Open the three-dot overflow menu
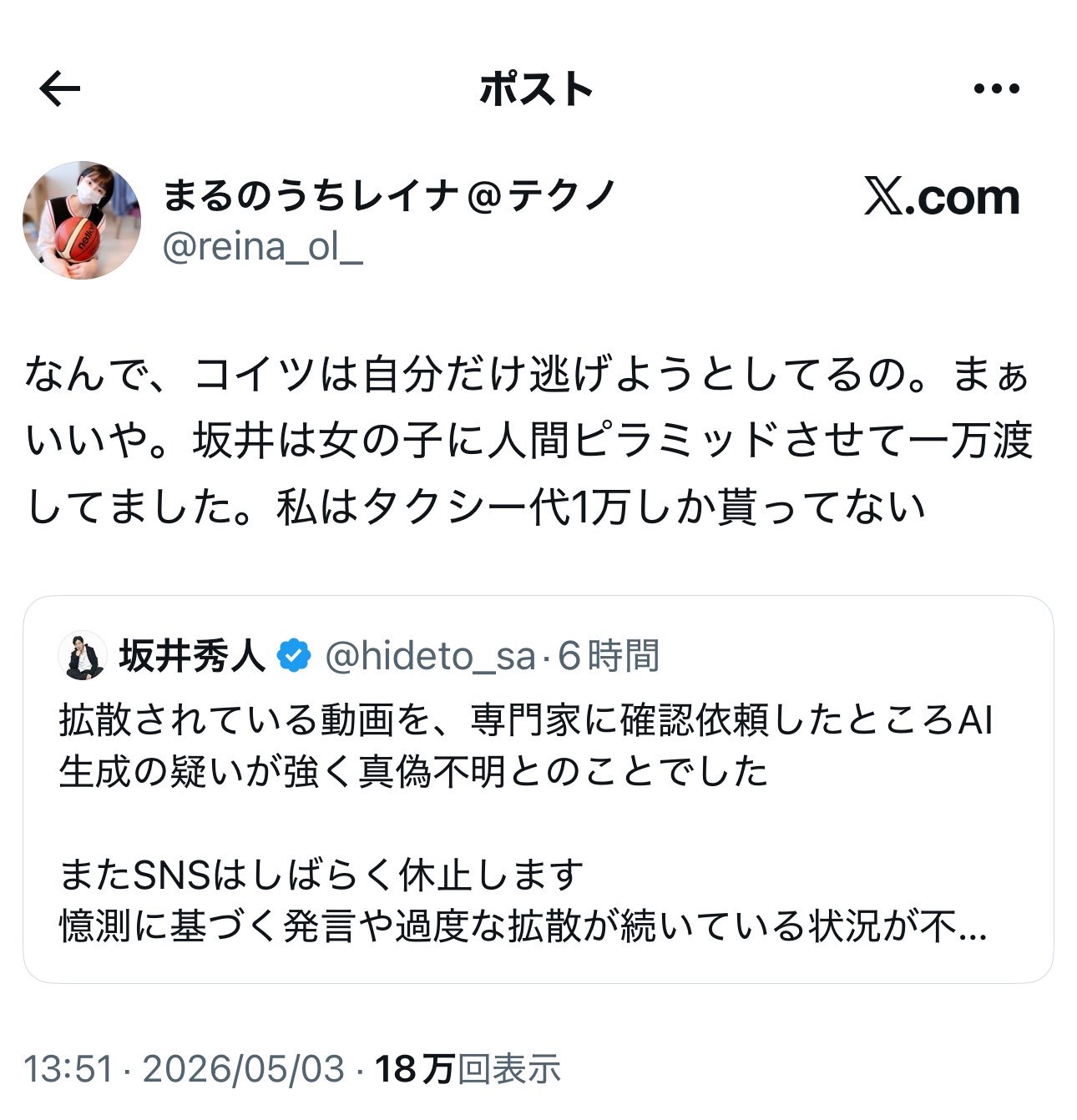The width and height of the screenshot is (1077, 1120). [997, 88]
